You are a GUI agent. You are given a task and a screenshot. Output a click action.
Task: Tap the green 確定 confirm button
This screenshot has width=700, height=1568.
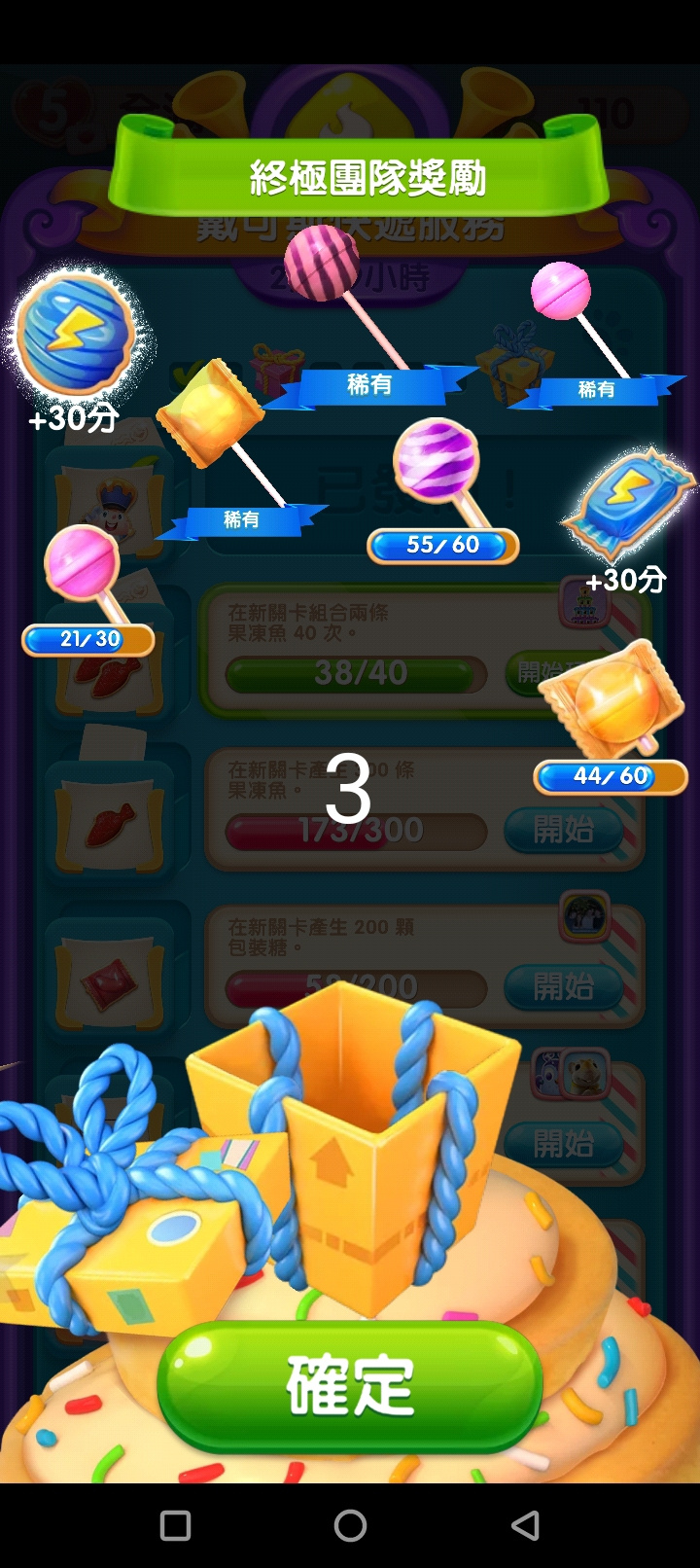[350, 1386]
